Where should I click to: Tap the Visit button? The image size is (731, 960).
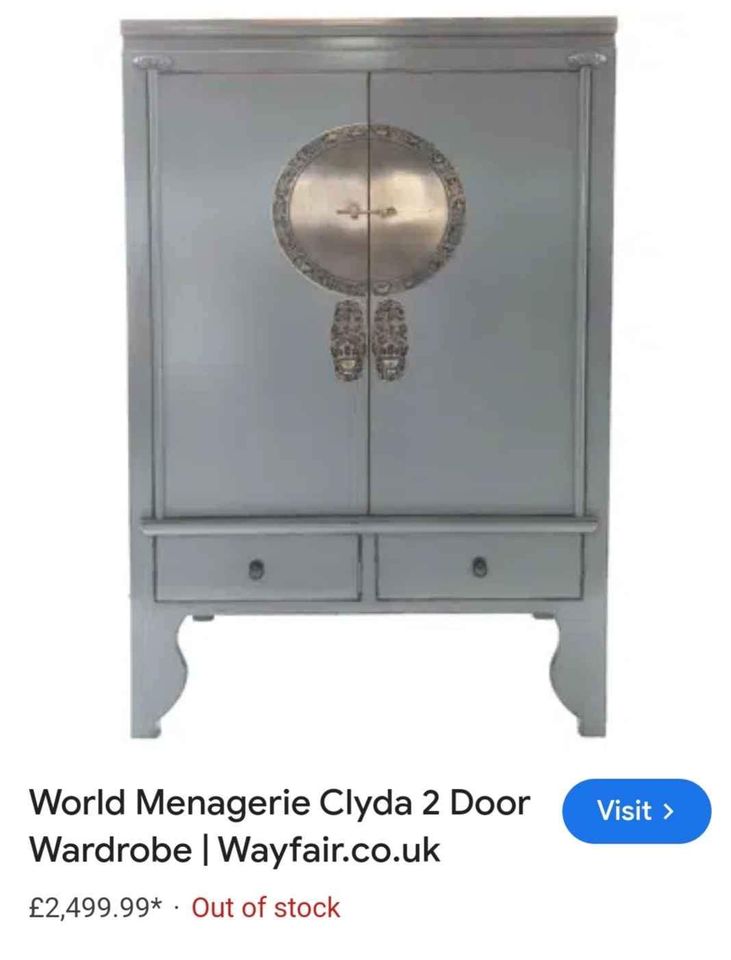tap(636, 810)
